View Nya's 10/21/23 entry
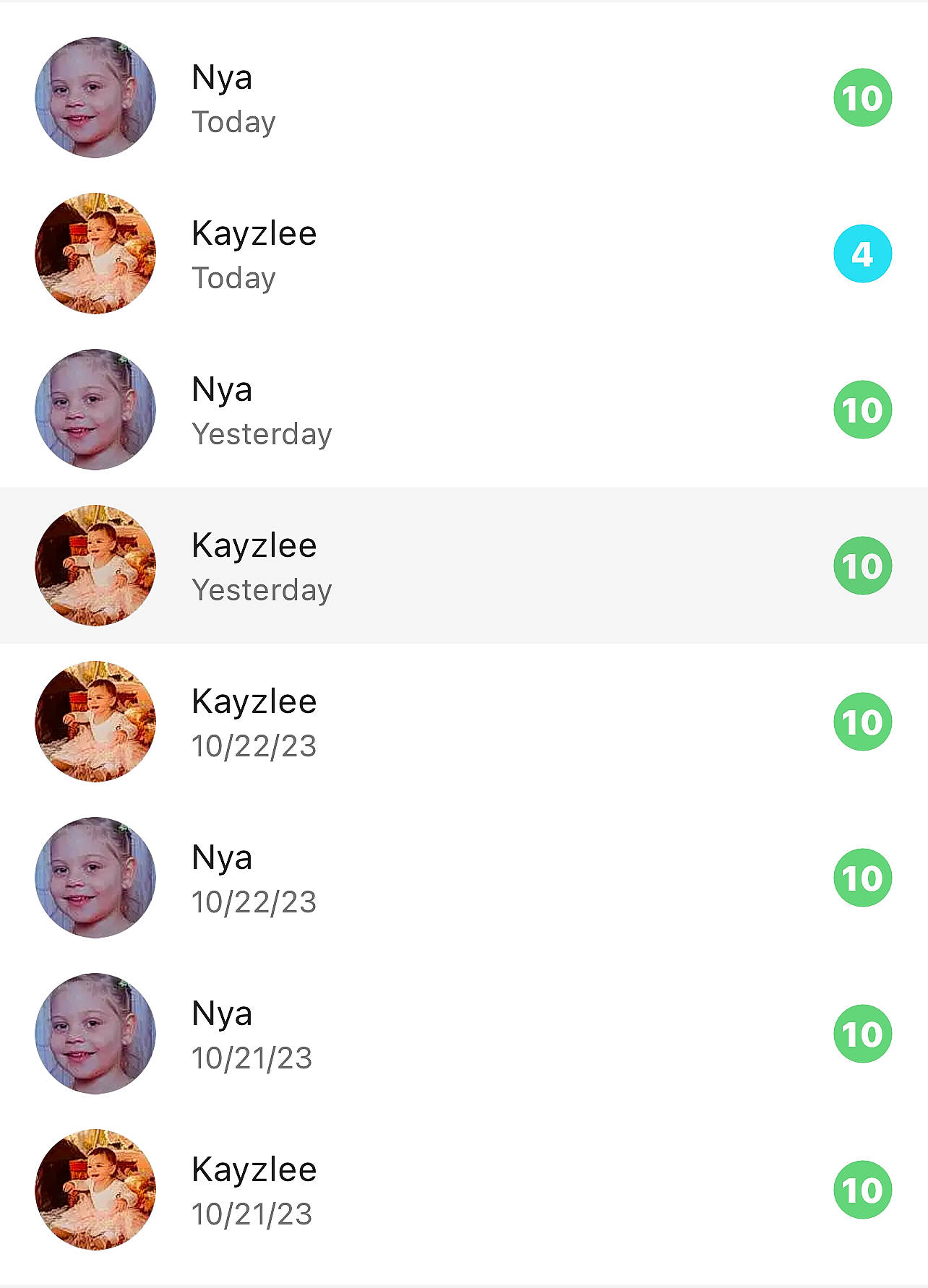 pyautogui.click(x=463, y=1034)
